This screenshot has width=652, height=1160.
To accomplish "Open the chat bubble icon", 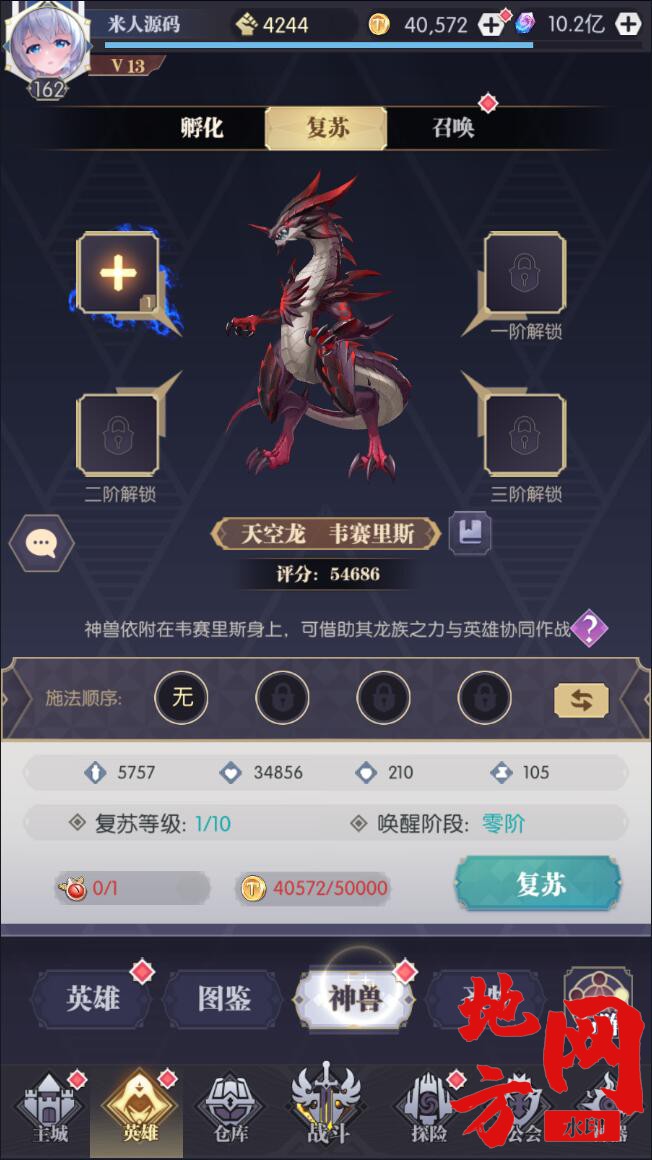I will 41,544.
